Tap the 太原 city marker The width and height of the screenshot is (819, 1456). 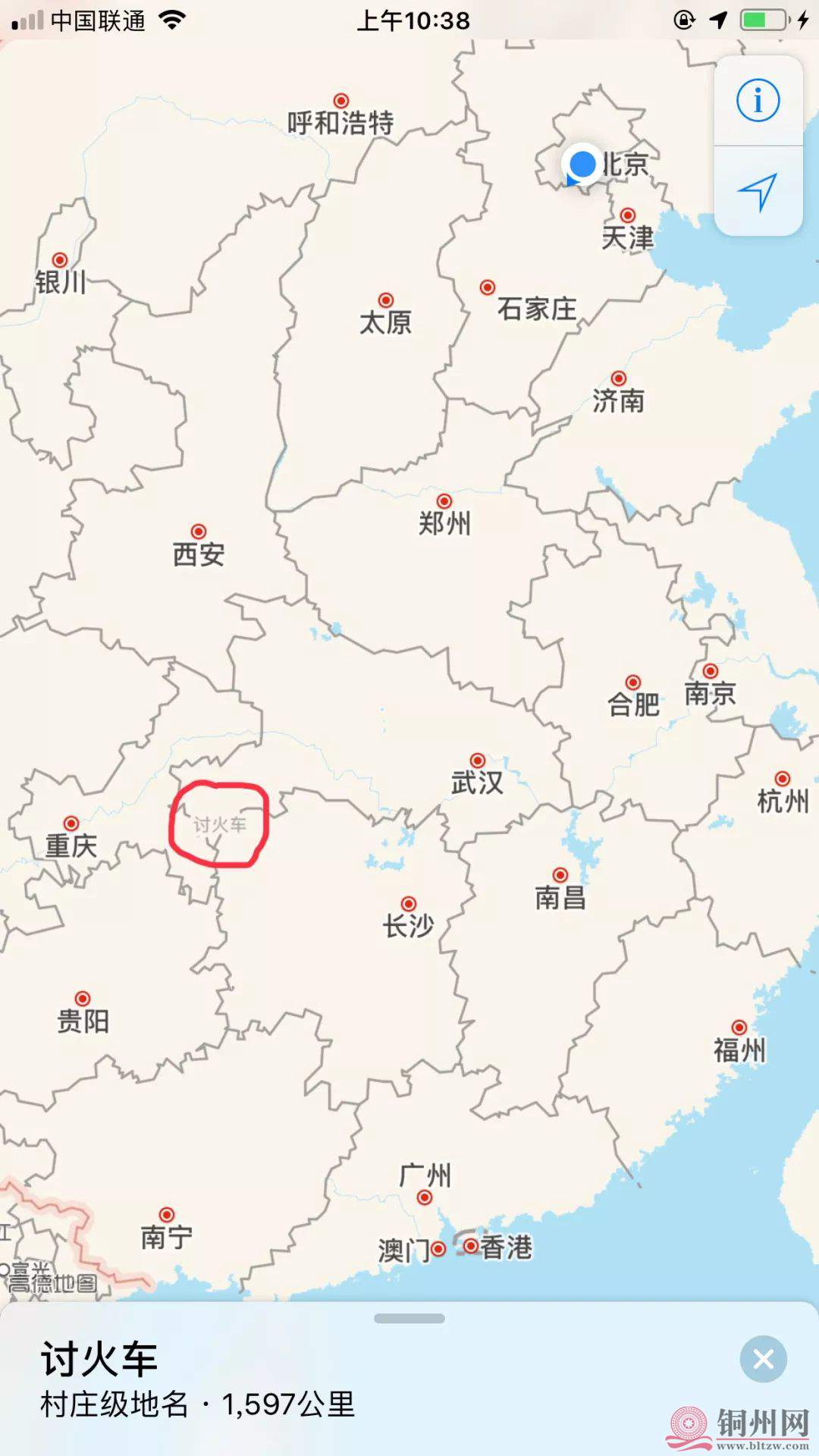(386, 300)
